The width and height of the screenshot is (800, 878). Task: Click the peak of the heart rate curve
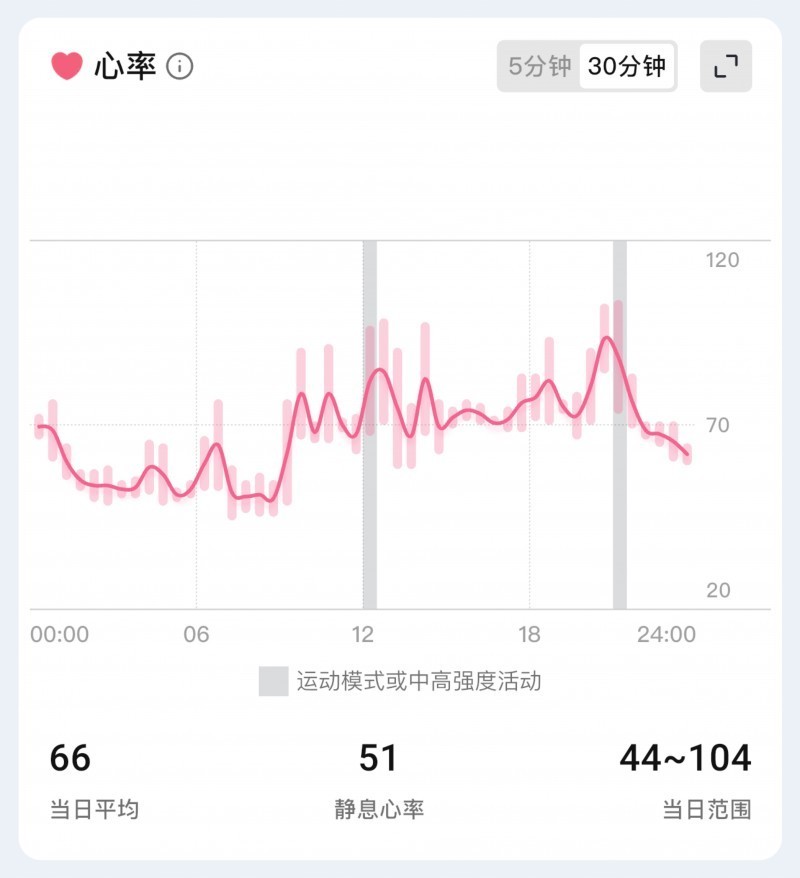[607, 337]
